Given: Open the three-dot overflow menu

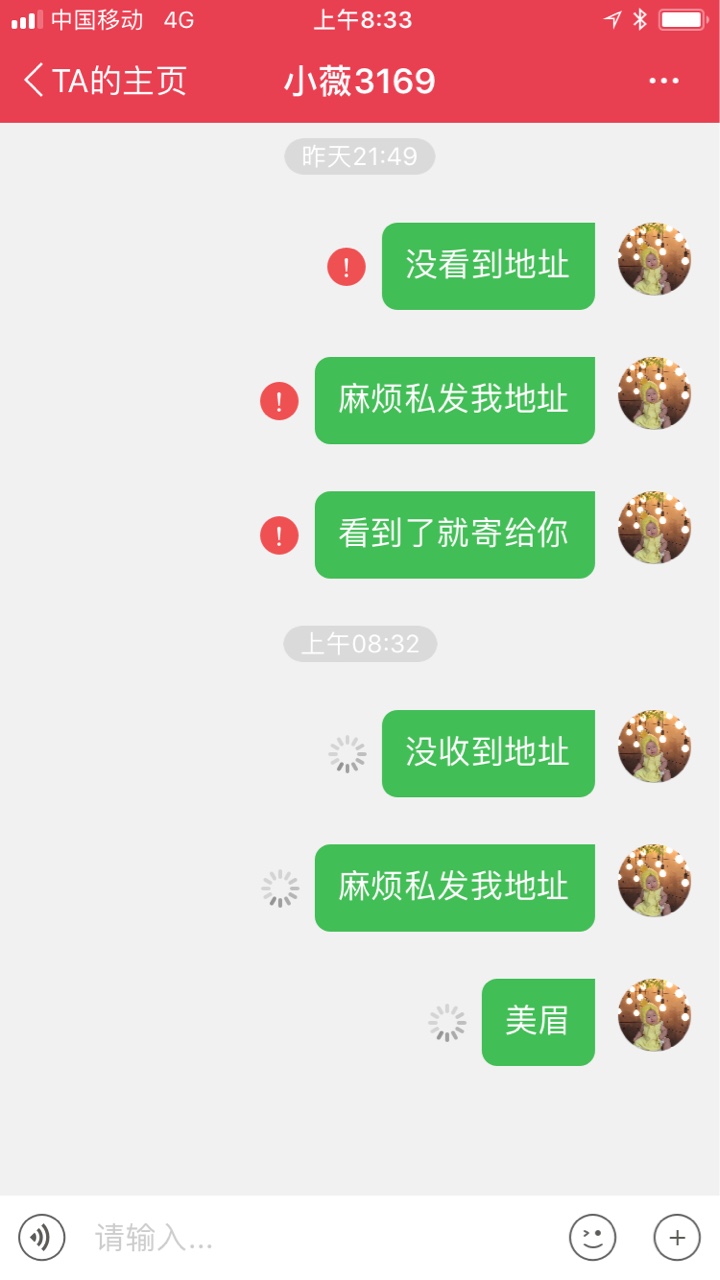Looking at the screenshot, I should tap(664, 81).
